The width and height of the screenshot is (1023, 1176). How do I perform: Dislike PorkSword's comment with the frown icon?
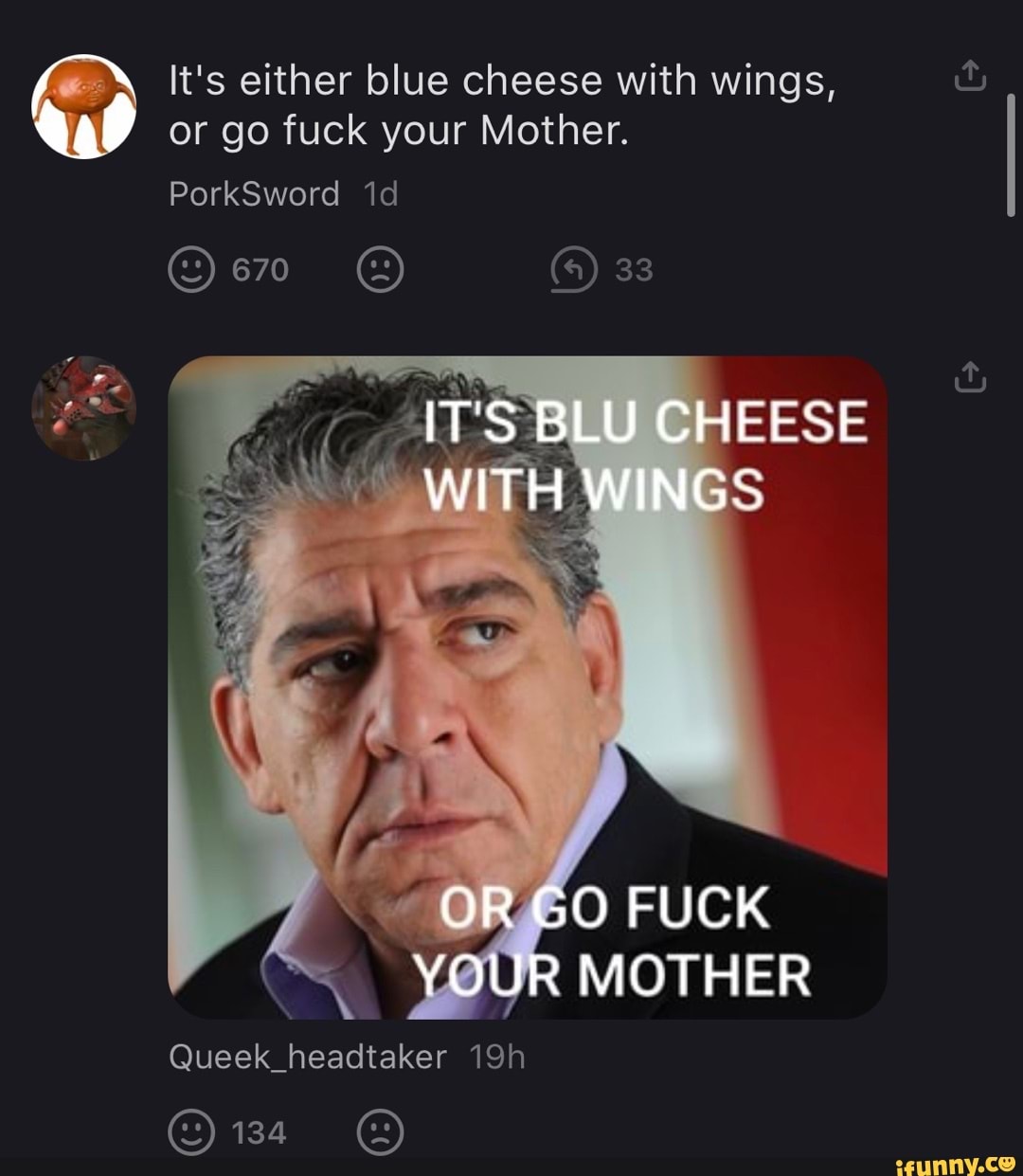380,269
